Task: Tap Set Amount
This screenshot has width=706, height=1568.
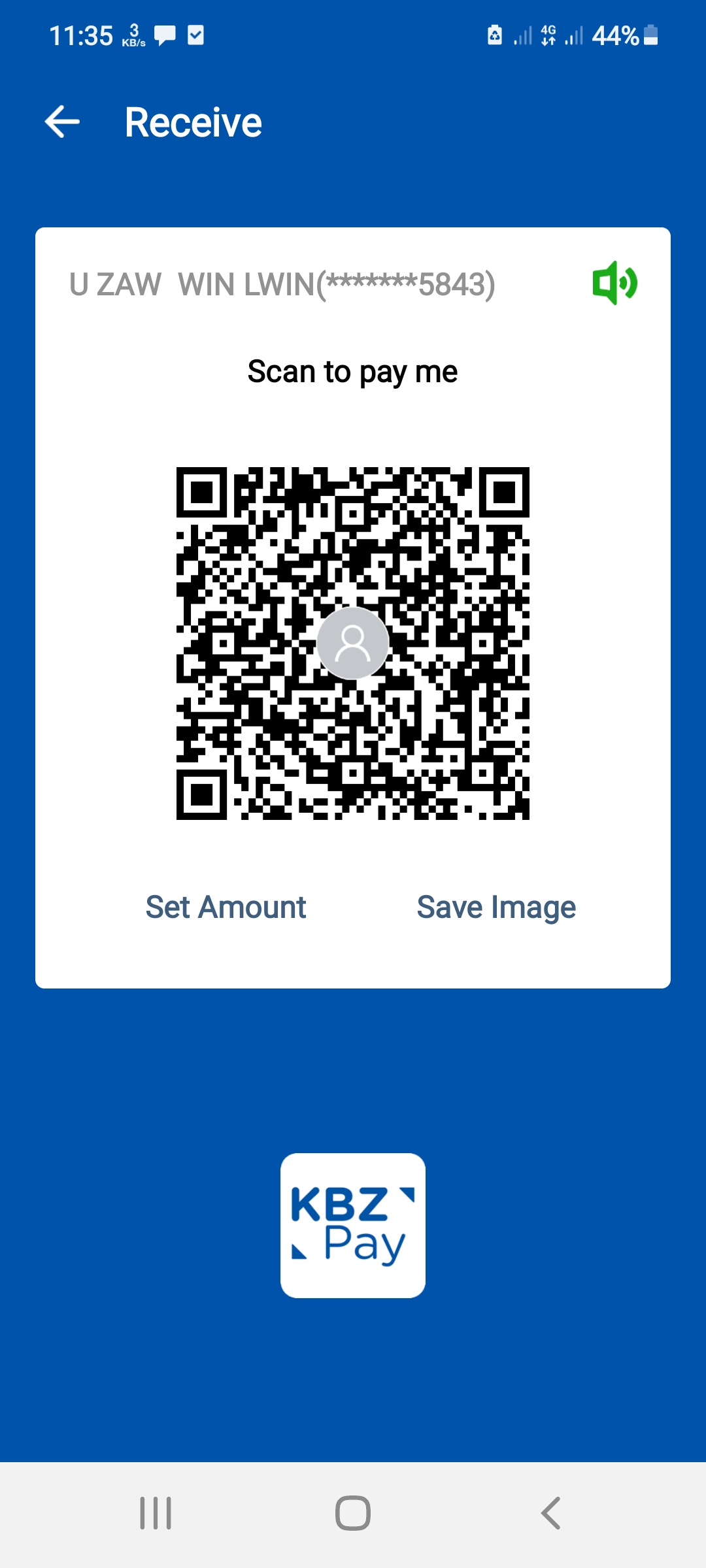Action: click(x=226, y=907)
